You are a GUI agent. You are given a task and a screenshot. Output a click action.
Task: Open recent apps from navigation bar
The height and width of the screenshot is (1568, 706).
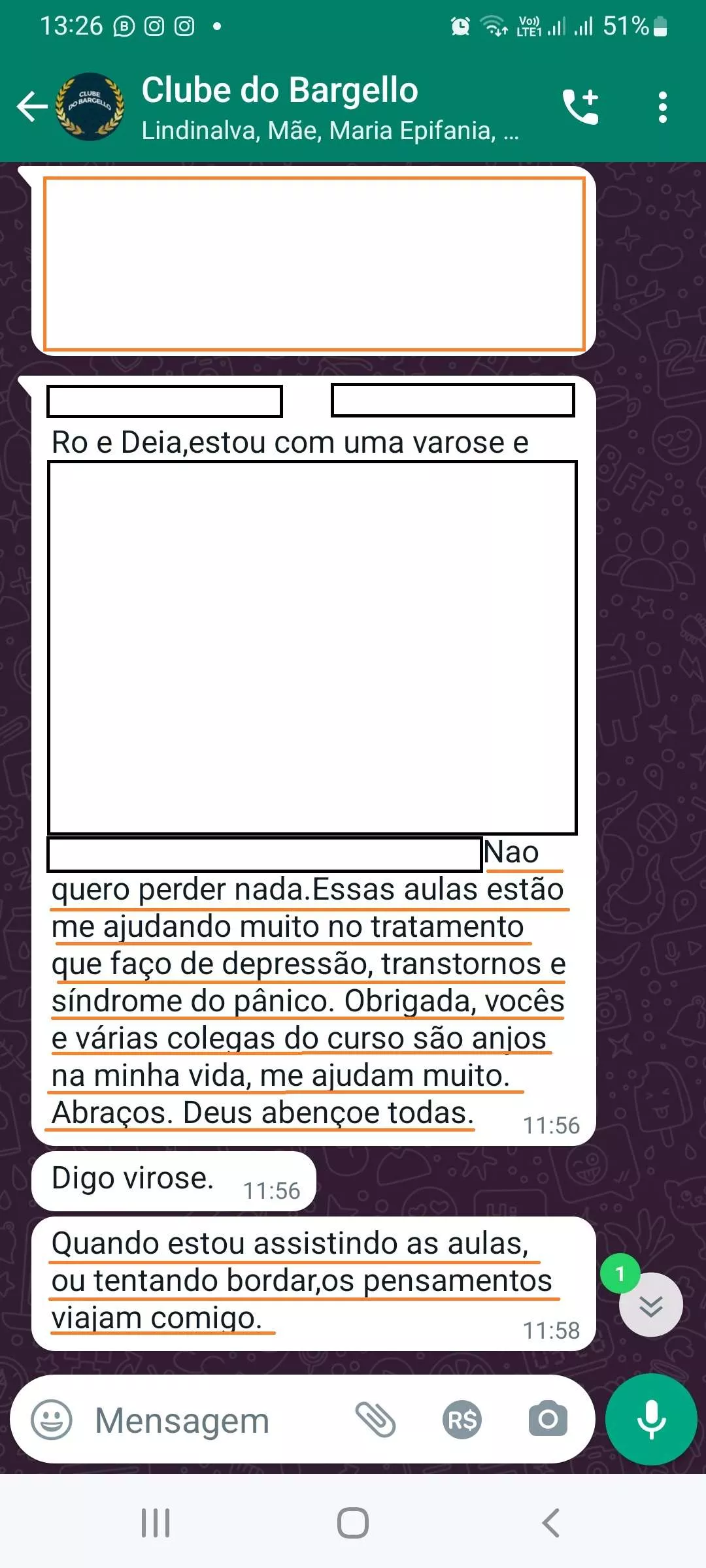pos(156,1522)
